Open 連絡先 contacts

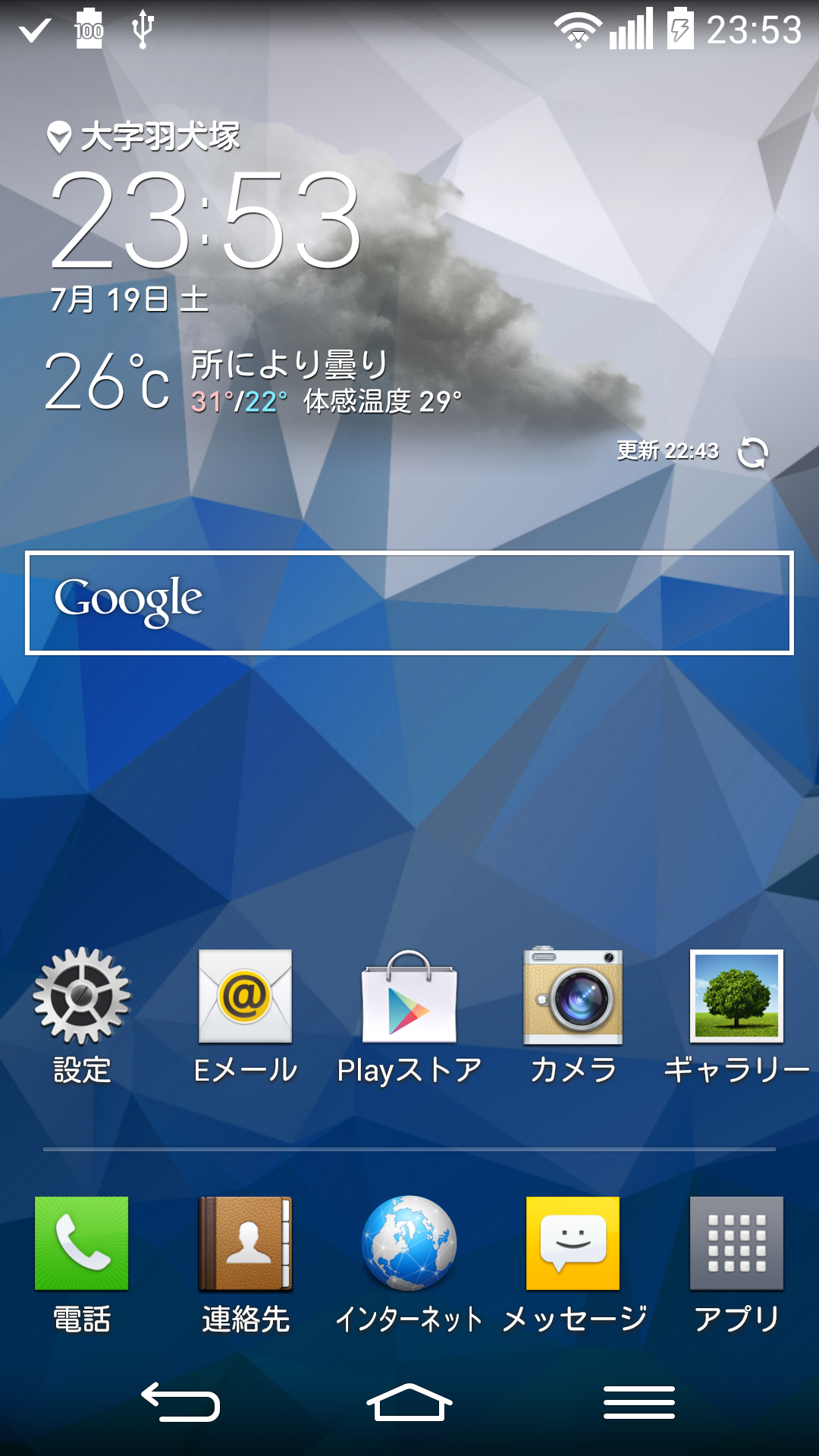click(246, 1264)
